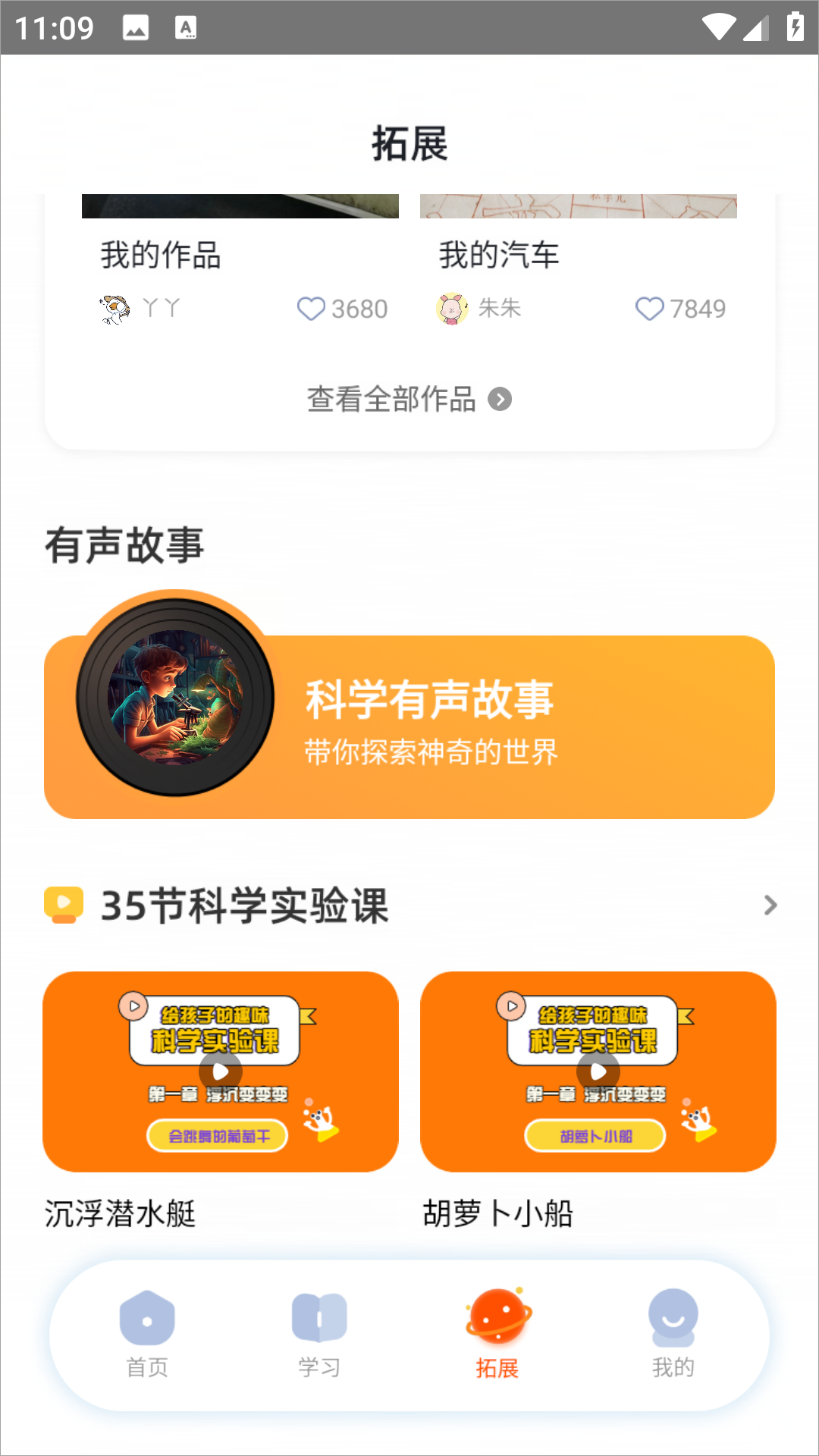Screen dimensions: 819x1456
Task: Toggle the like heart on 我的汽车
Action: point(650,308)
